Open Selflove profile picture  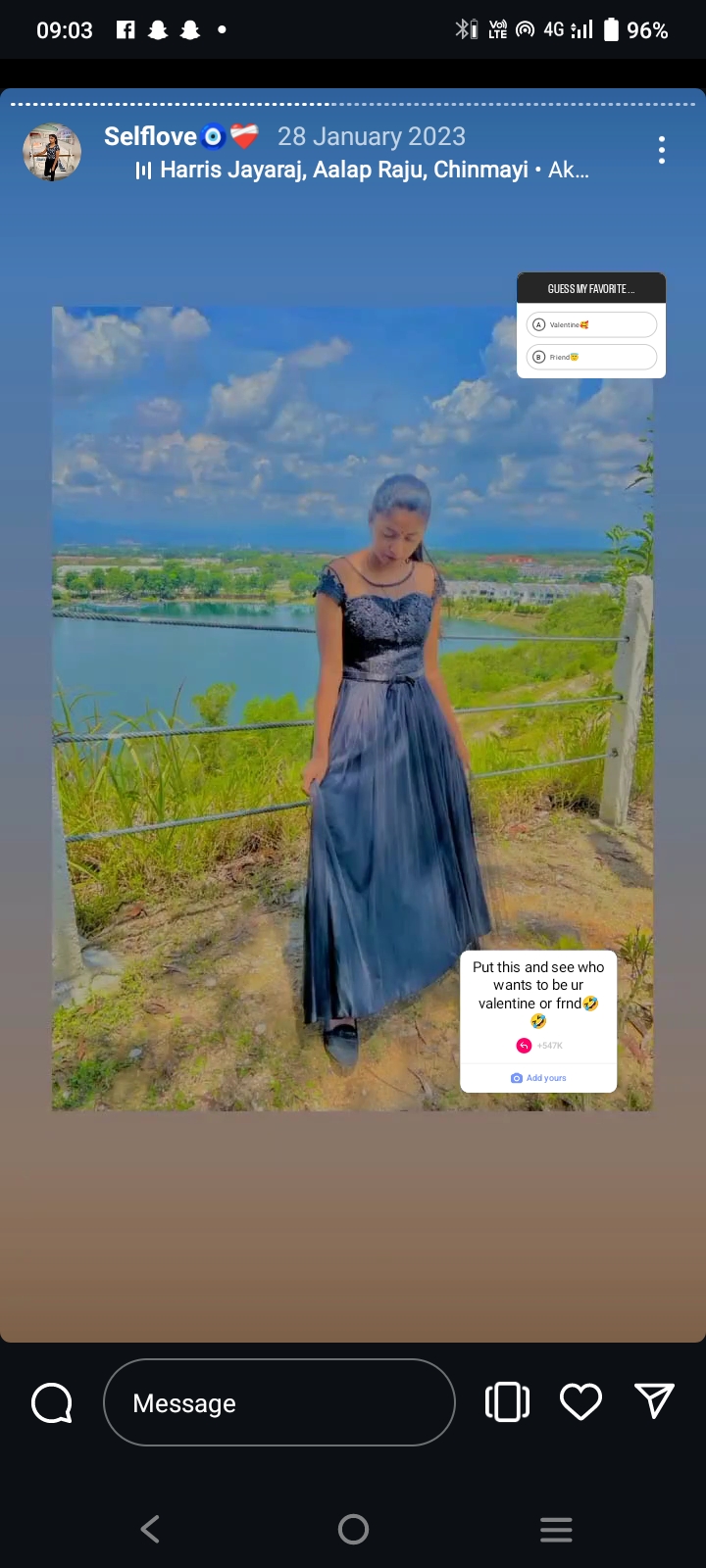pos(52,152)
